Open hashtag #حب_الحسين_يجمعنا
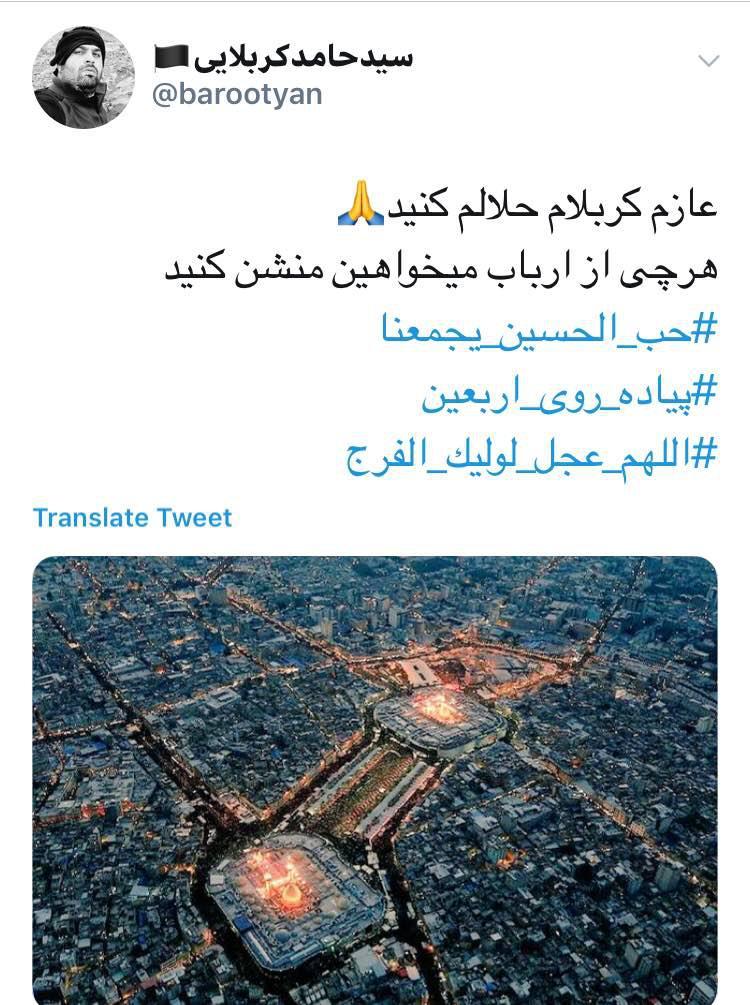Image resolution: width=750 pixels, height=1005 pixels. coord(550,330)
